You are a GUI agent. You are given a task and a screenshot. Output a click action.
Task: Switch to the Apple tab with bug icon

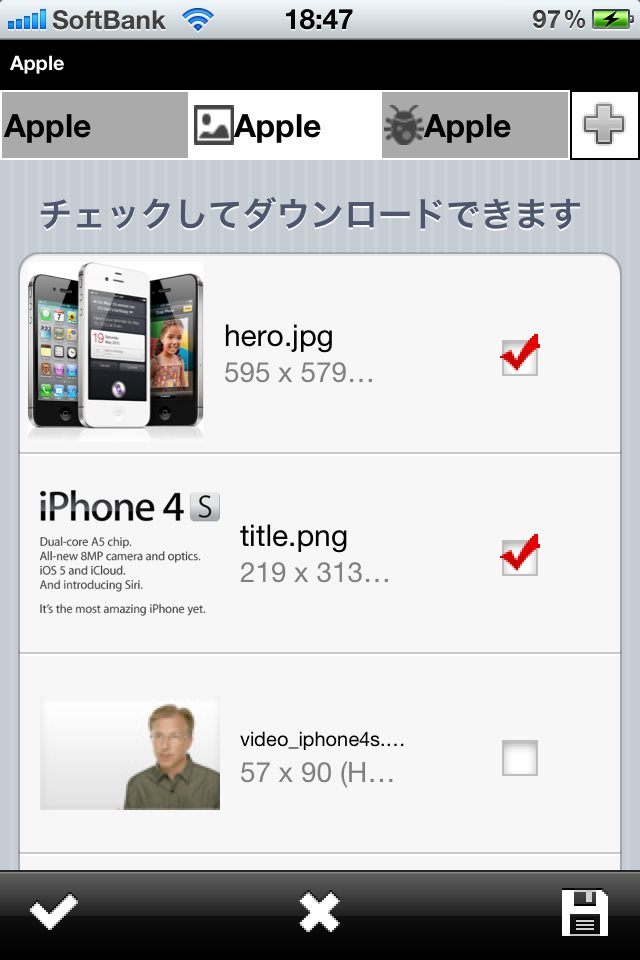click(x=474, y=126)
